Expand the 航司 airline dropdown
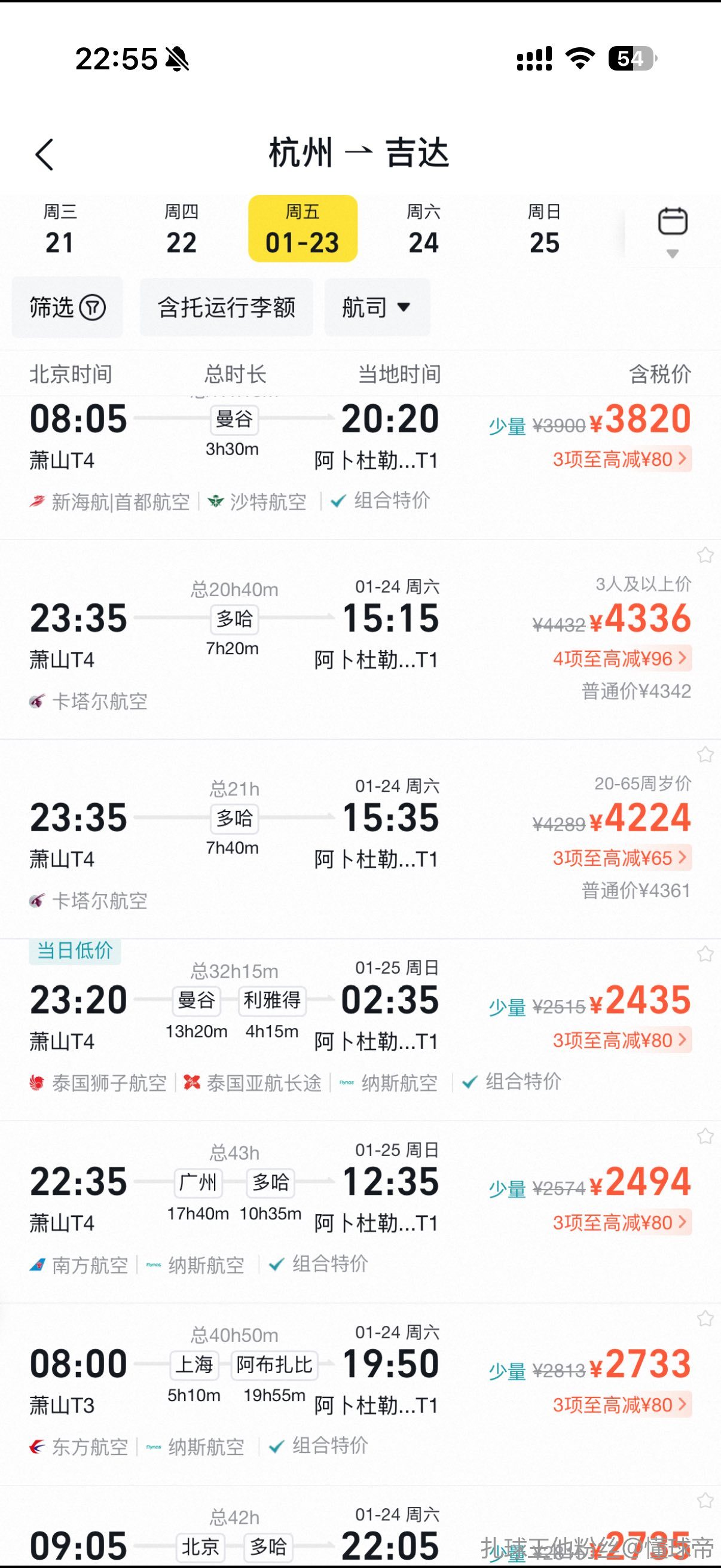The image size is (721, 1568). click(x=377, y=307)
